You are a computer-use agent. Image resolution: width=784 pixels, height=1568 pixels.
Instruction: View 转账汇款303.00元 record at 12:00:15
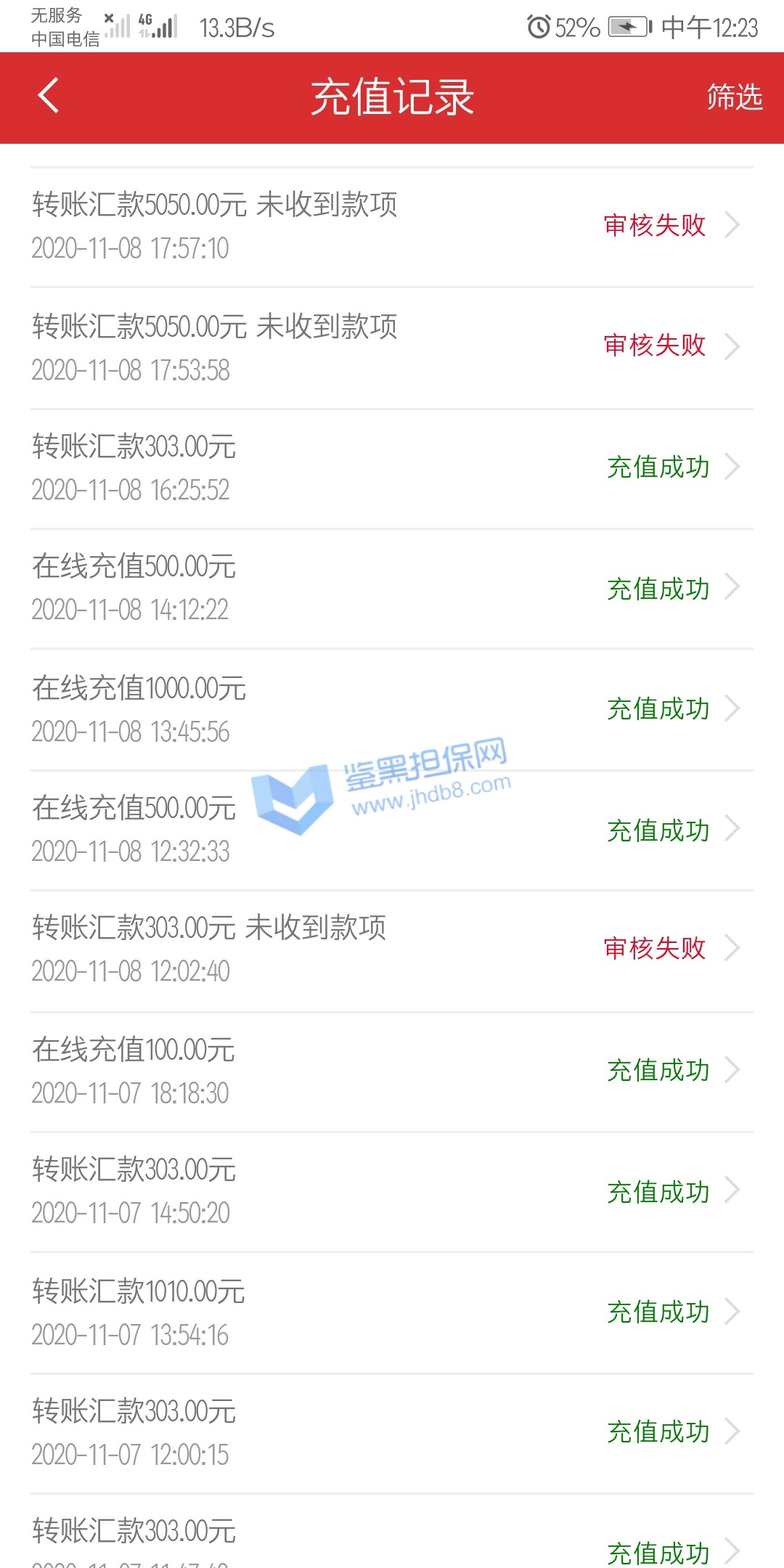[392, 1432]
